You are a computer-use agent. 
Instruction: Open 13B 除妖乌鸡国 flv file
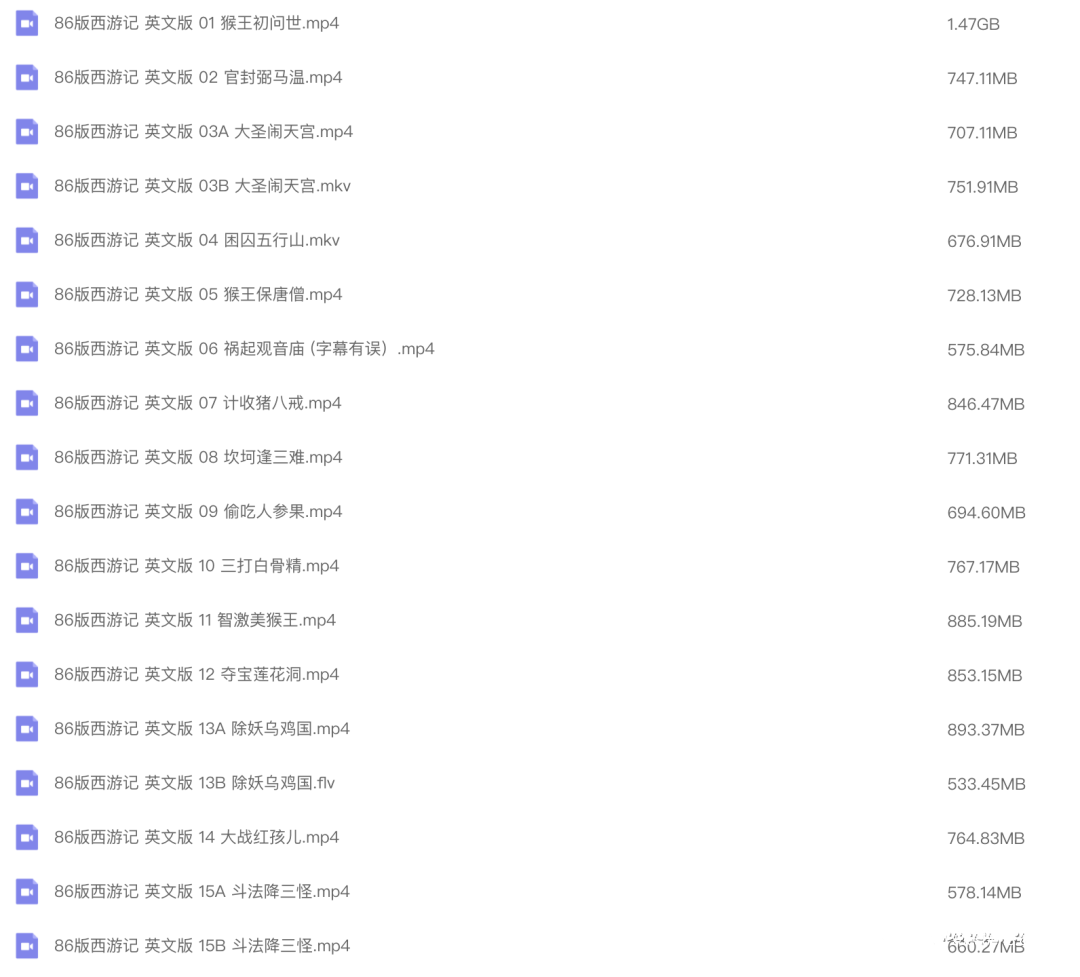click(195, 783)
